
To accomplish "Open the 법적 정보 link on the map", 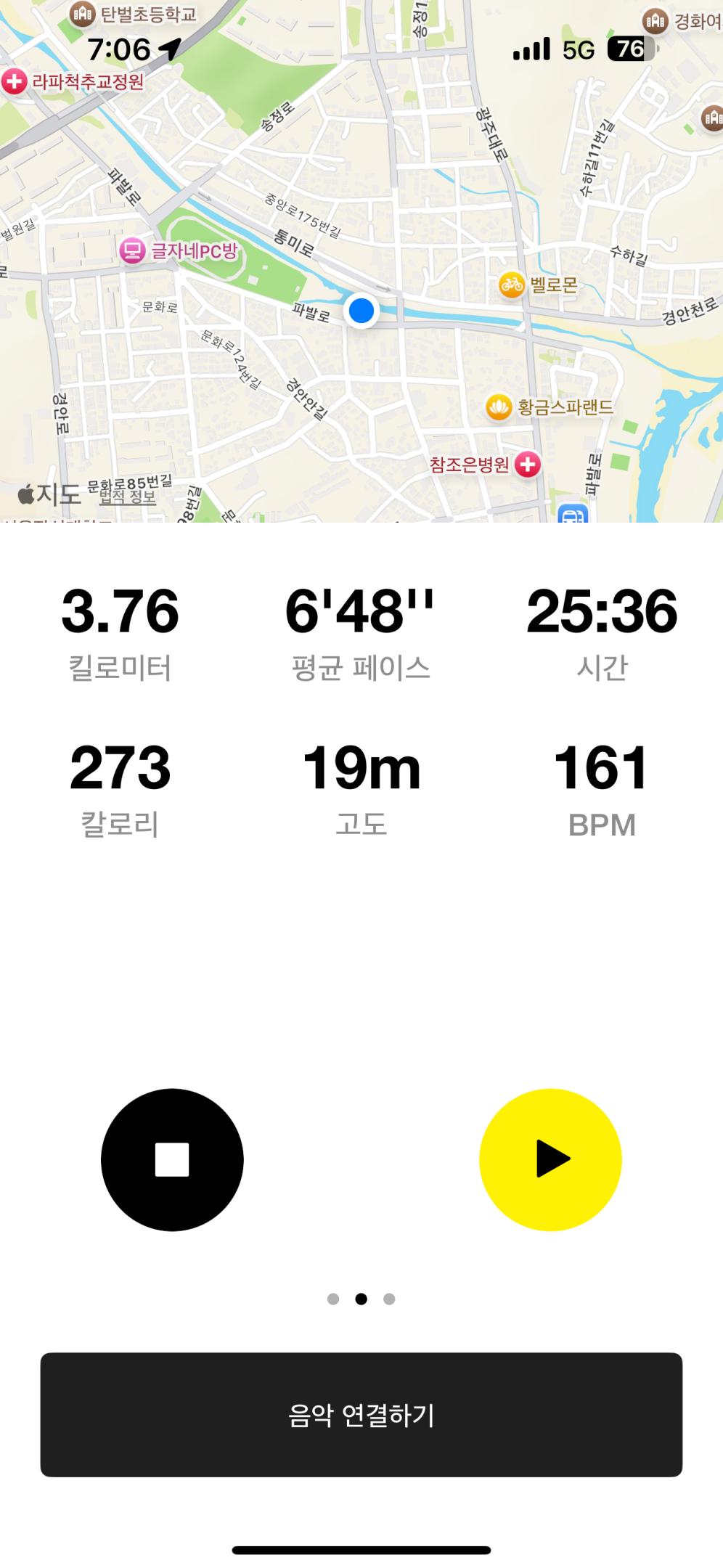I will click(x=128, y=497).
